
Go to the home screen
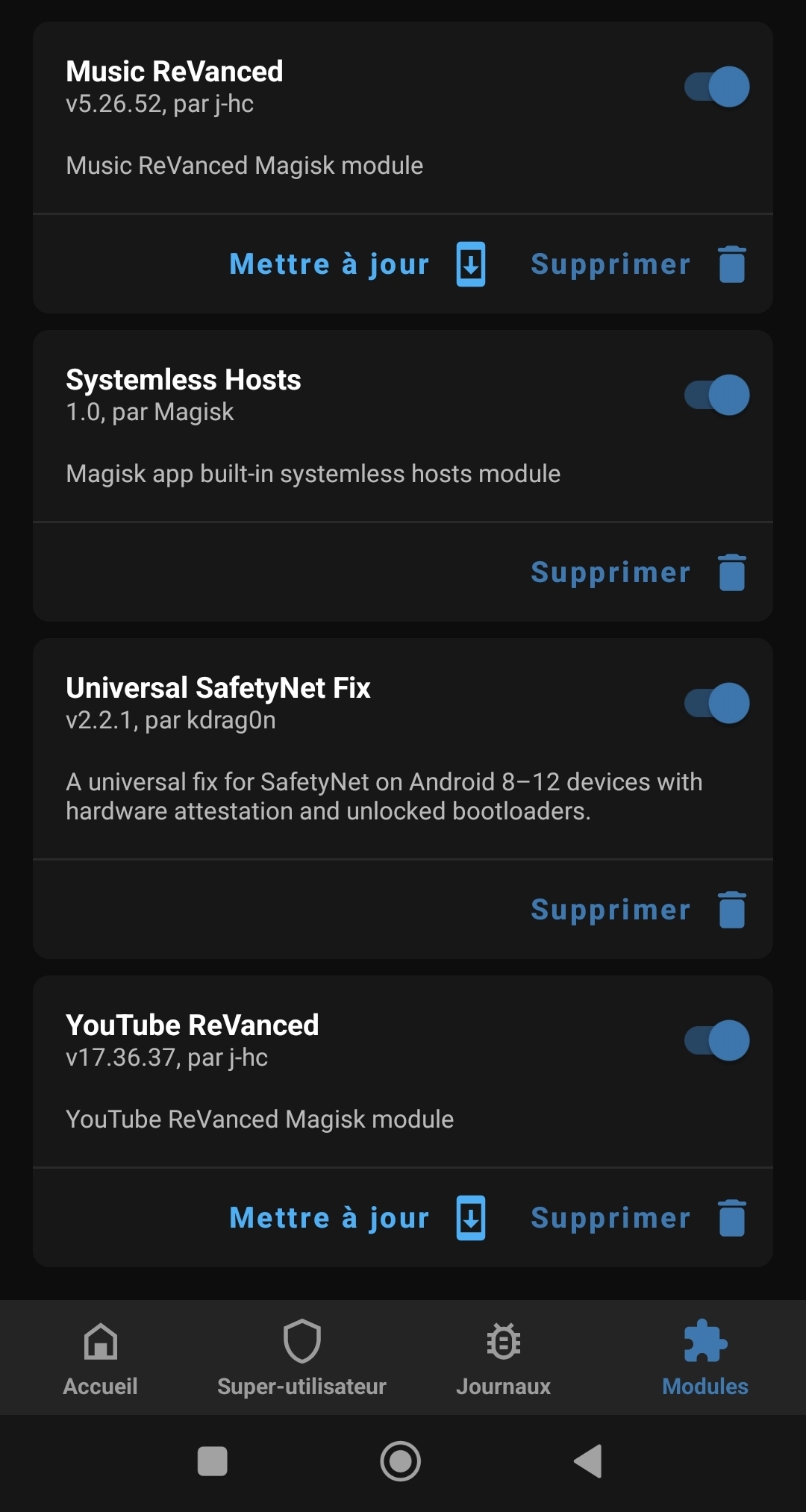(401, 1461)
